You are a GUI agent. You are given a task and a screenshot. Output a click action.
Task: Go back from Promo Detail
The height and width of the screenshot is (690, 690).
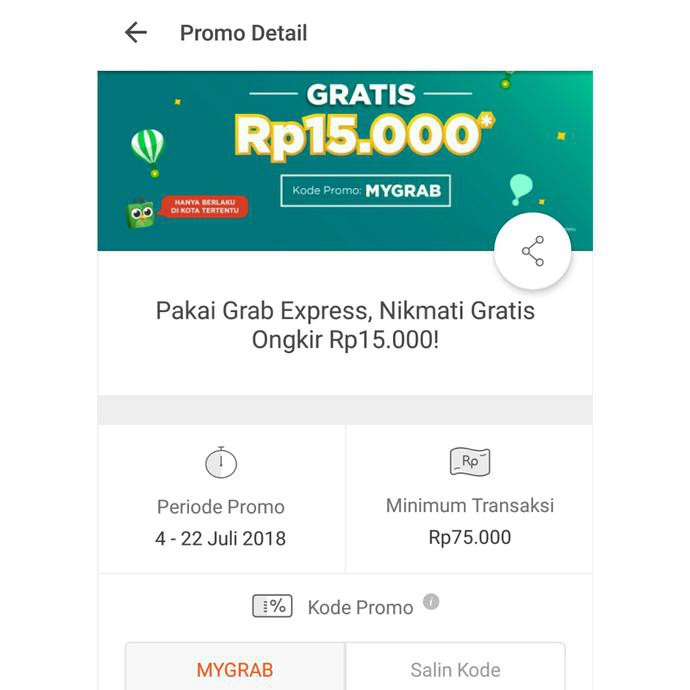coord(136,33)
